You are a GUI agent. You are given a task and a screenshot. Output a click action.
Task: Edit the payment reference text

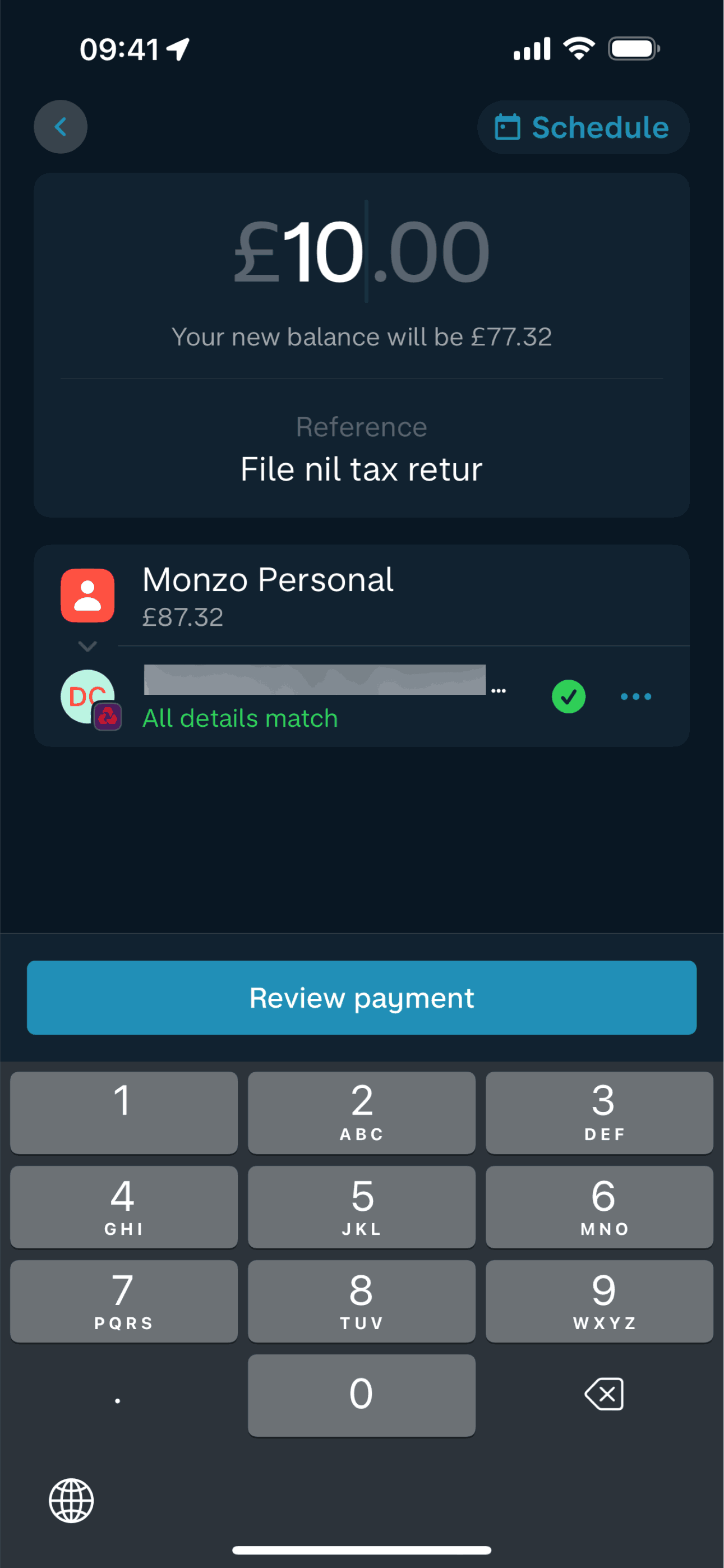[362, 469]
